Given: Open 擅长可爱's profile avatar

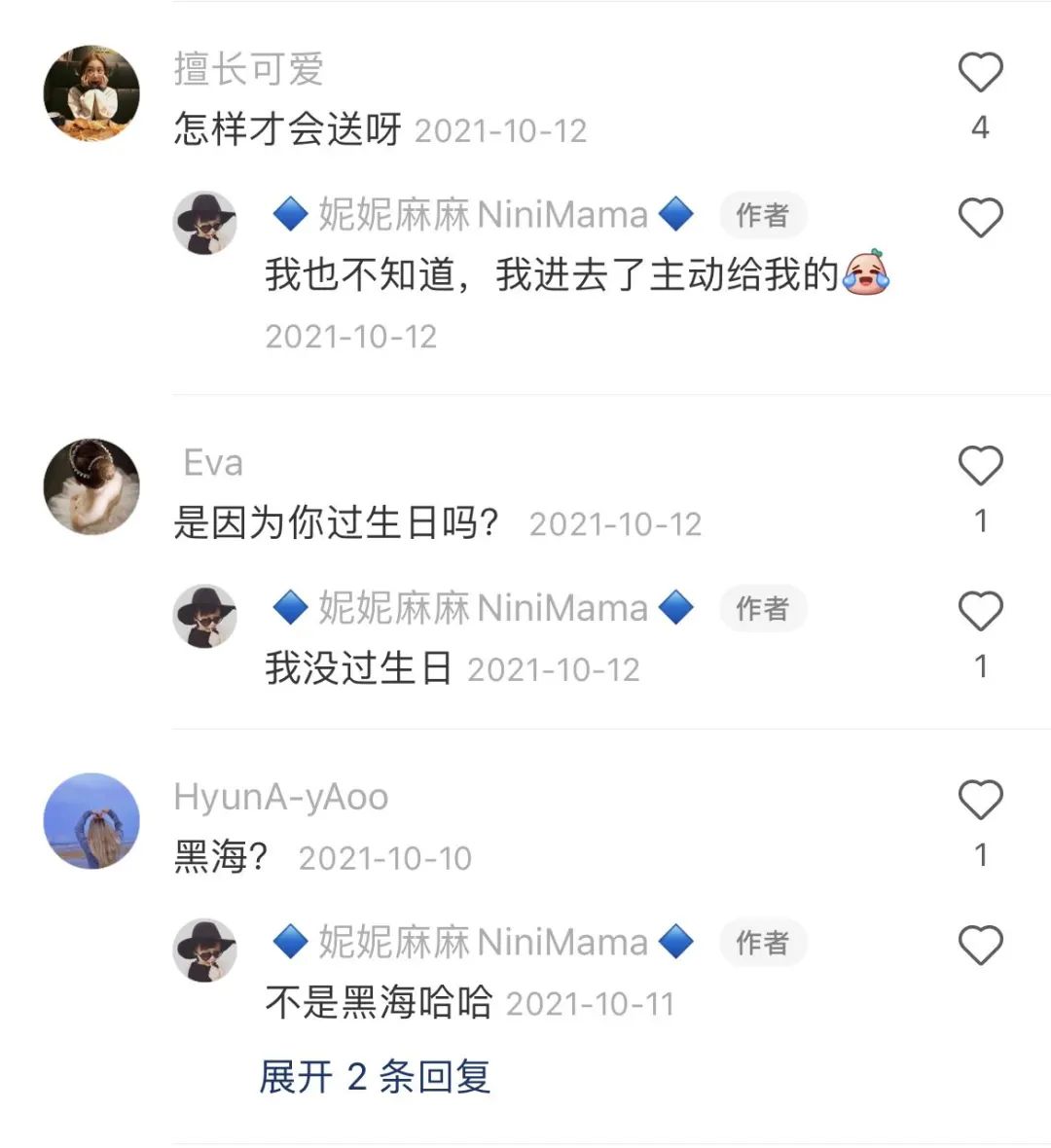Looking at the screenshot, I should point(91,93).
